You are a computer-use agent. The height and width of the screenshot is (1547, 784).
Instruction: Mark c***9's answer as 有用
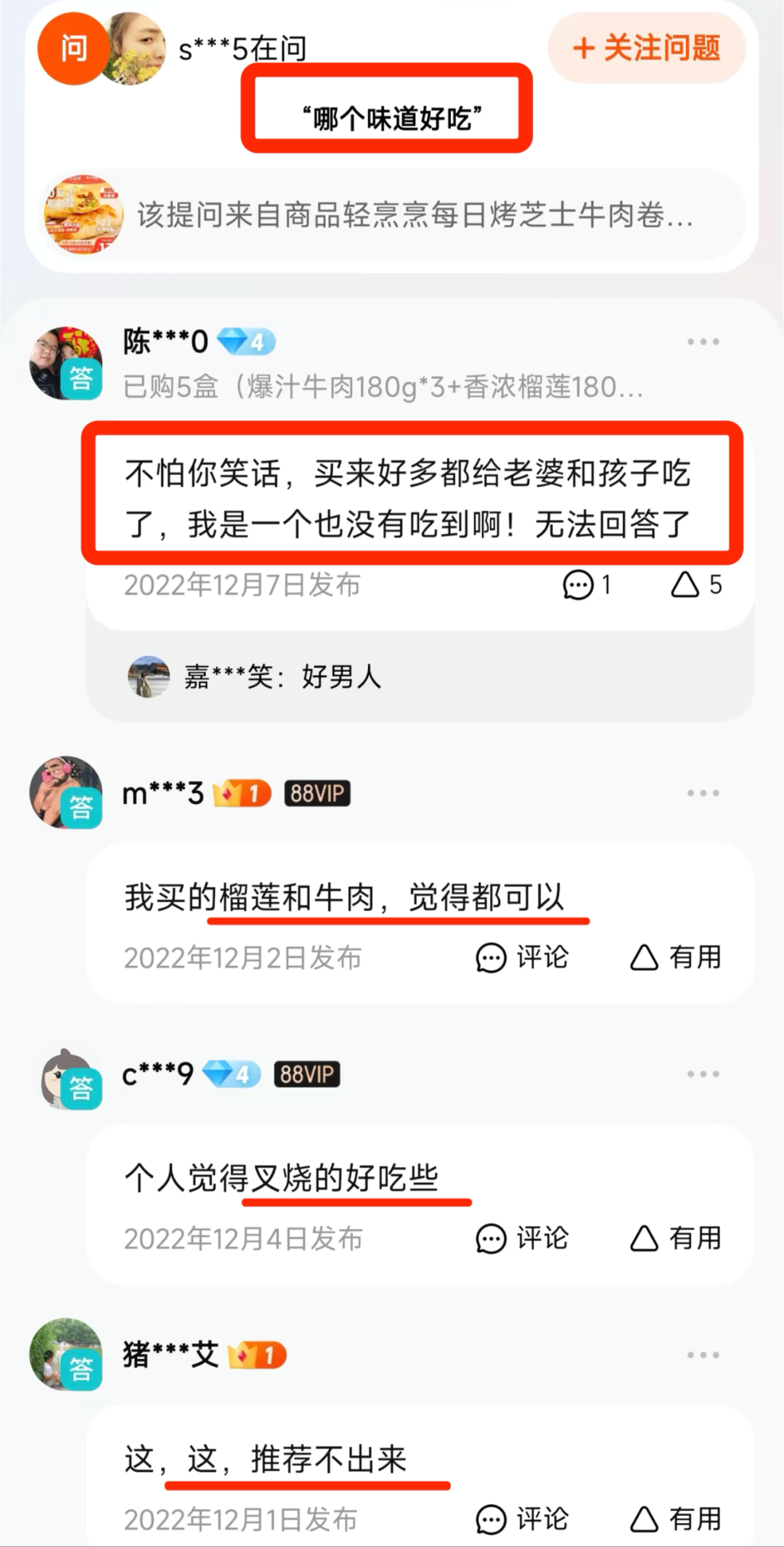(x=675, y=1238)
